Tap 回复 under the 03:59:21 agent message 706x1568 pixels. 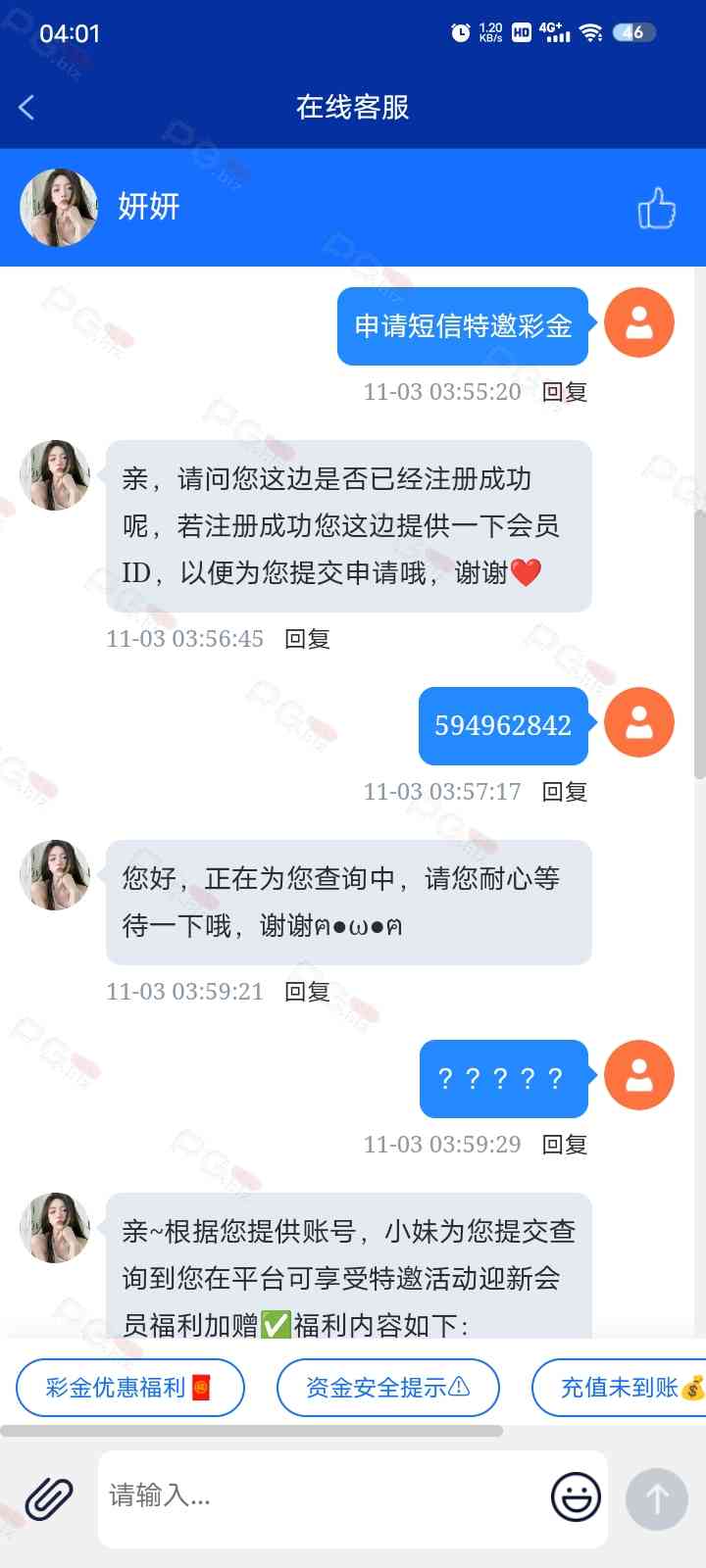coord(307,992)
